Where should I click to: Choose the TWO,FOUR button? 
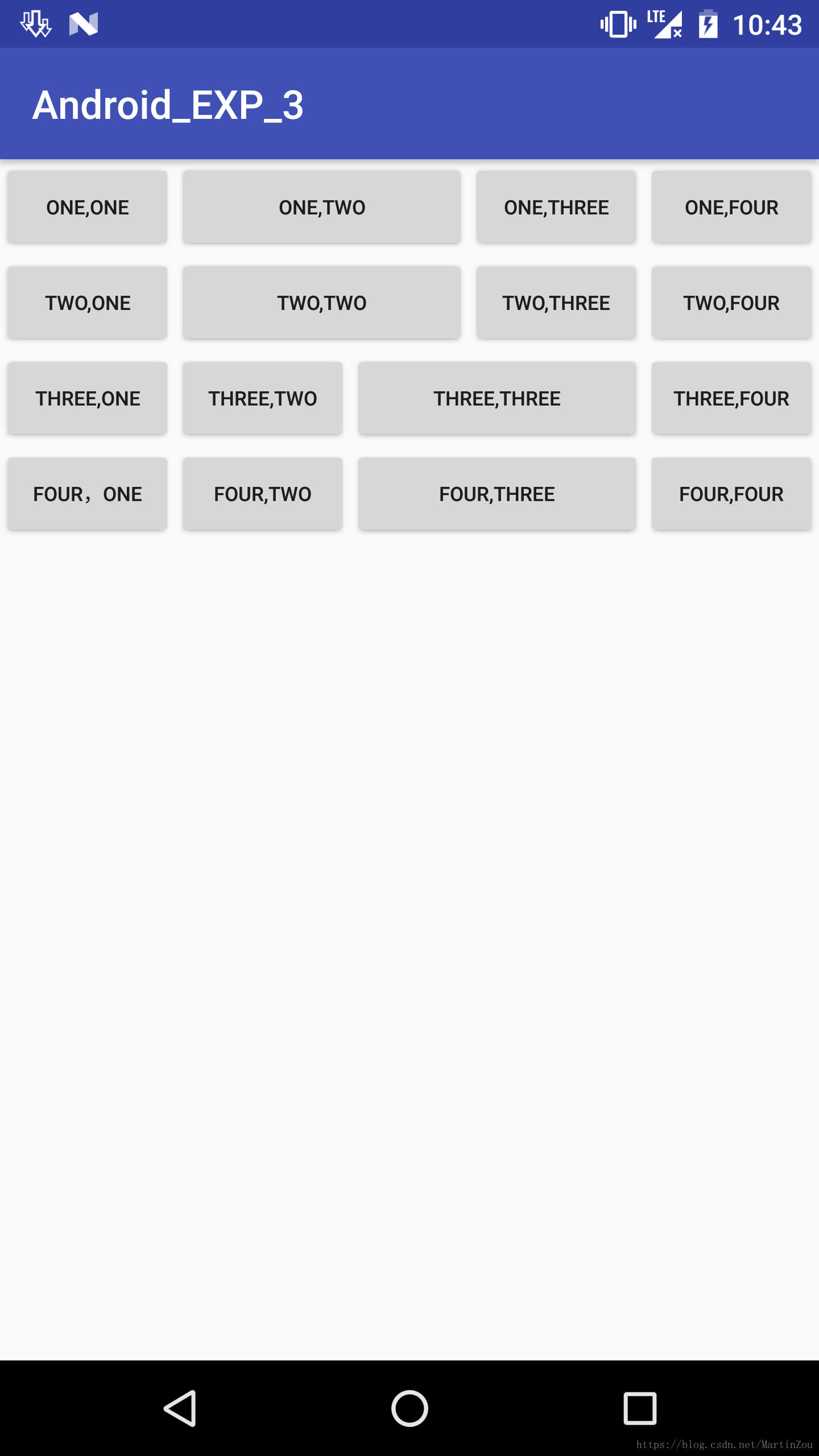(731, 303)
